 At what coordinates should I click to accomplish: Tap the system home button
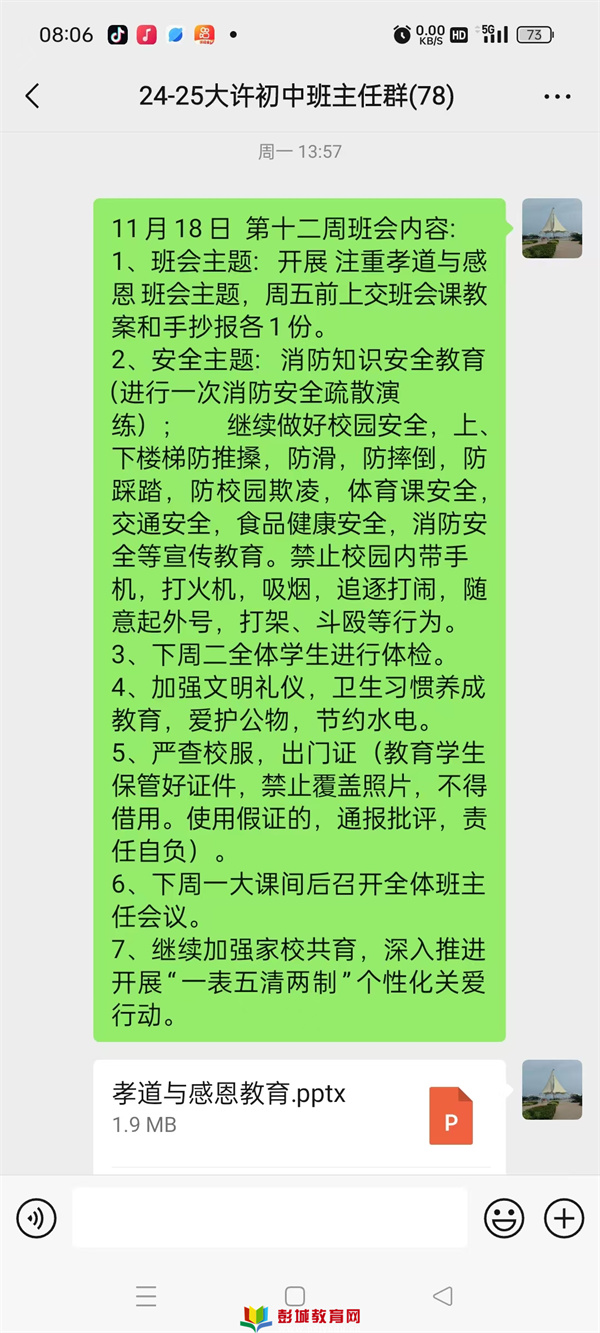point(295,1296)
